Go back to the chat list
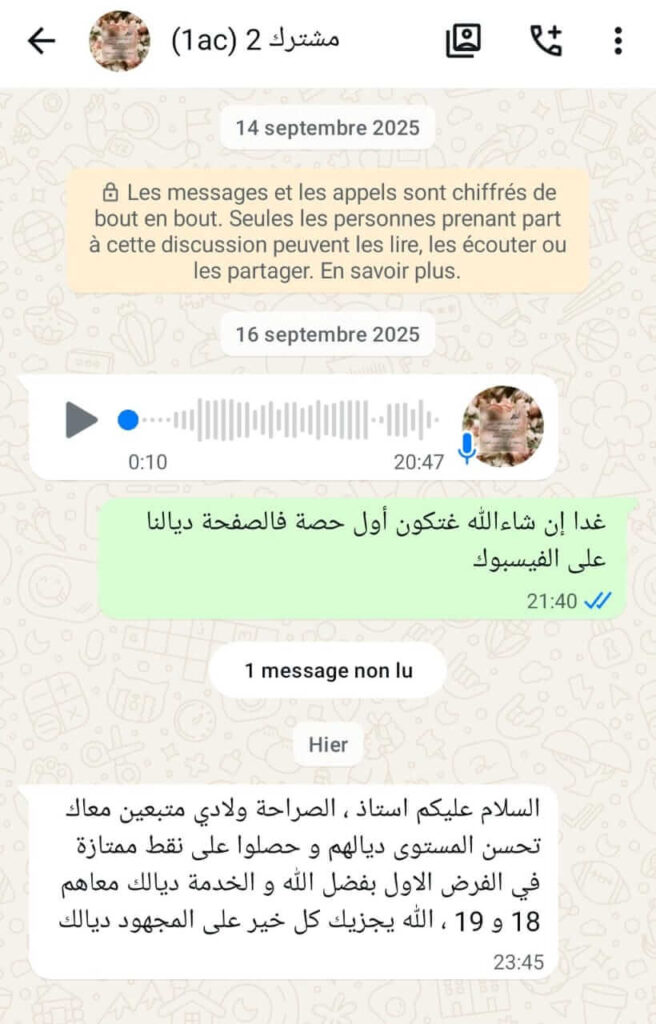Image resolution: width=656 pixels, height=1024 pixels. 40,41
